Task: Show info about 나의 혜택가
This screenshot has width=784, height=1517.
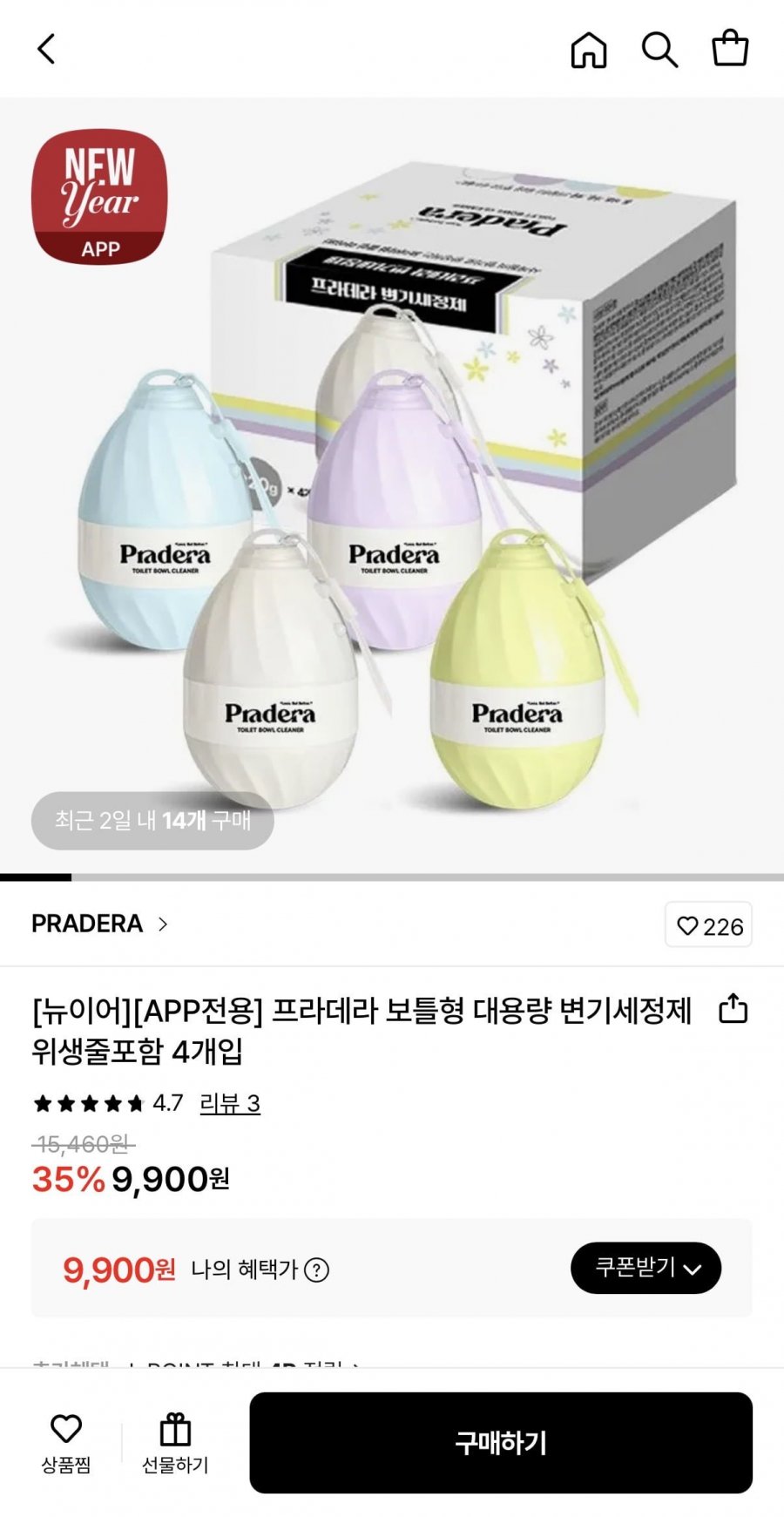Action: (x=317, y=1270)
